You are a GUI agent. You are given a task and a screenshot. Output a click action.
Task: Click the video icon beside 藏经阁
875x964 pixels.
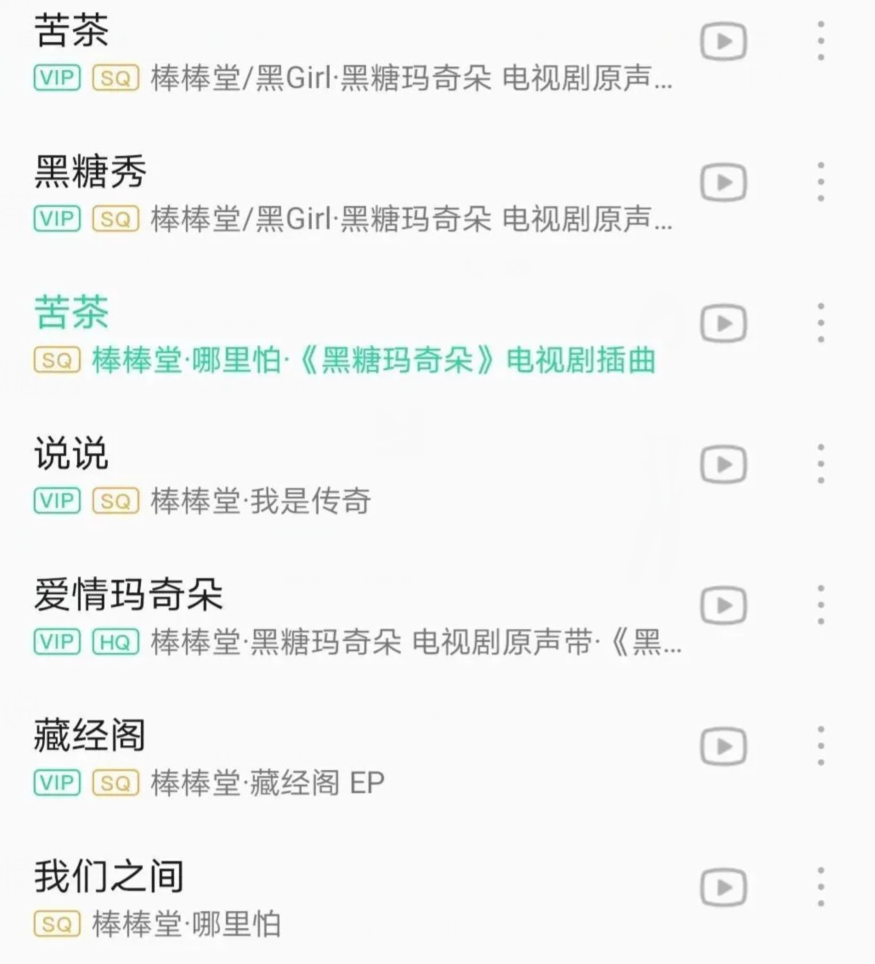pos(722,746)
